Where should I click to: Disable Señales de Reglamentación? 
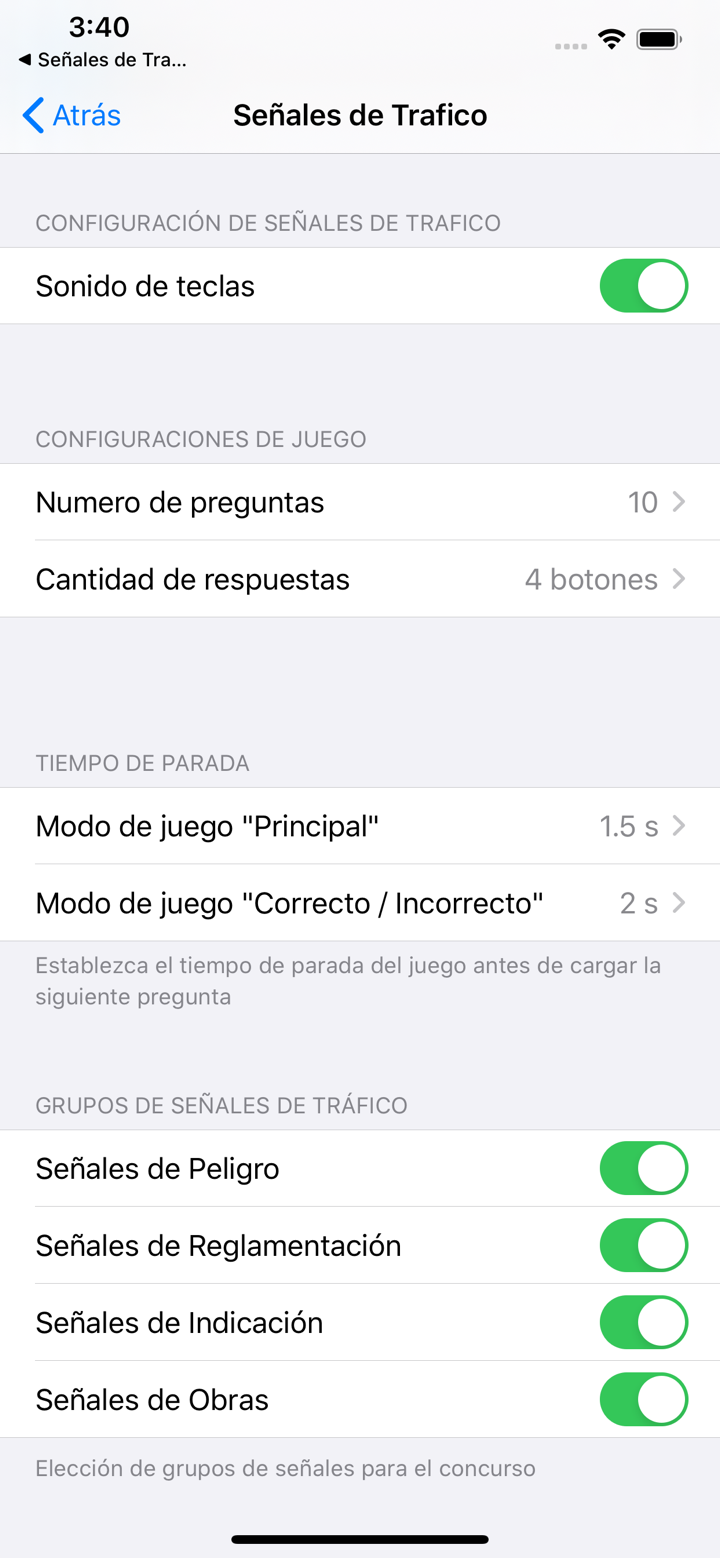(x=643, y=1245)
